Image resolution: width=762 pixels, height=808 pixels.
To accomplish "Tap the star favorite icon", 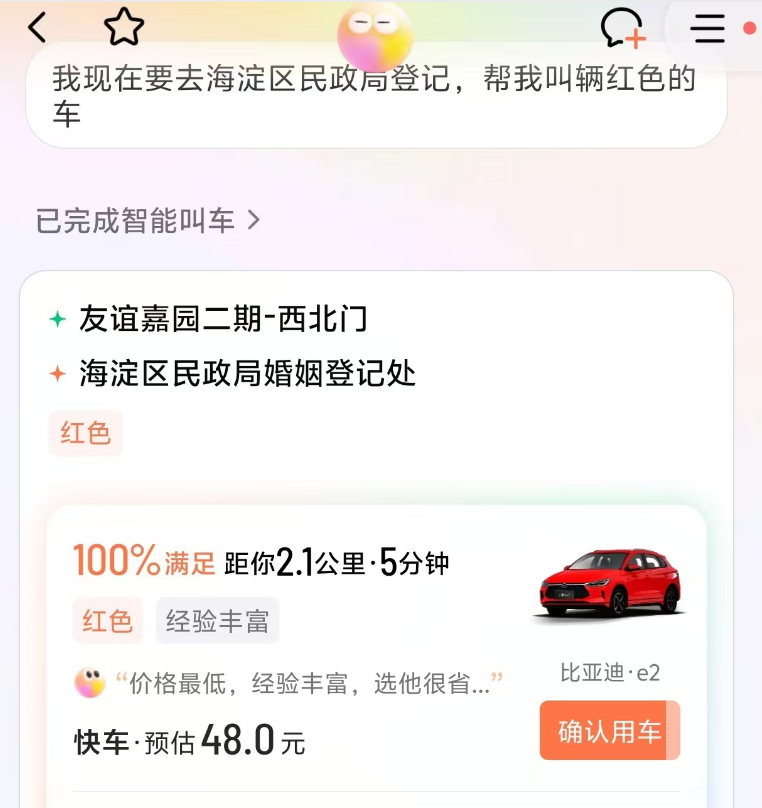I will 123,27.
